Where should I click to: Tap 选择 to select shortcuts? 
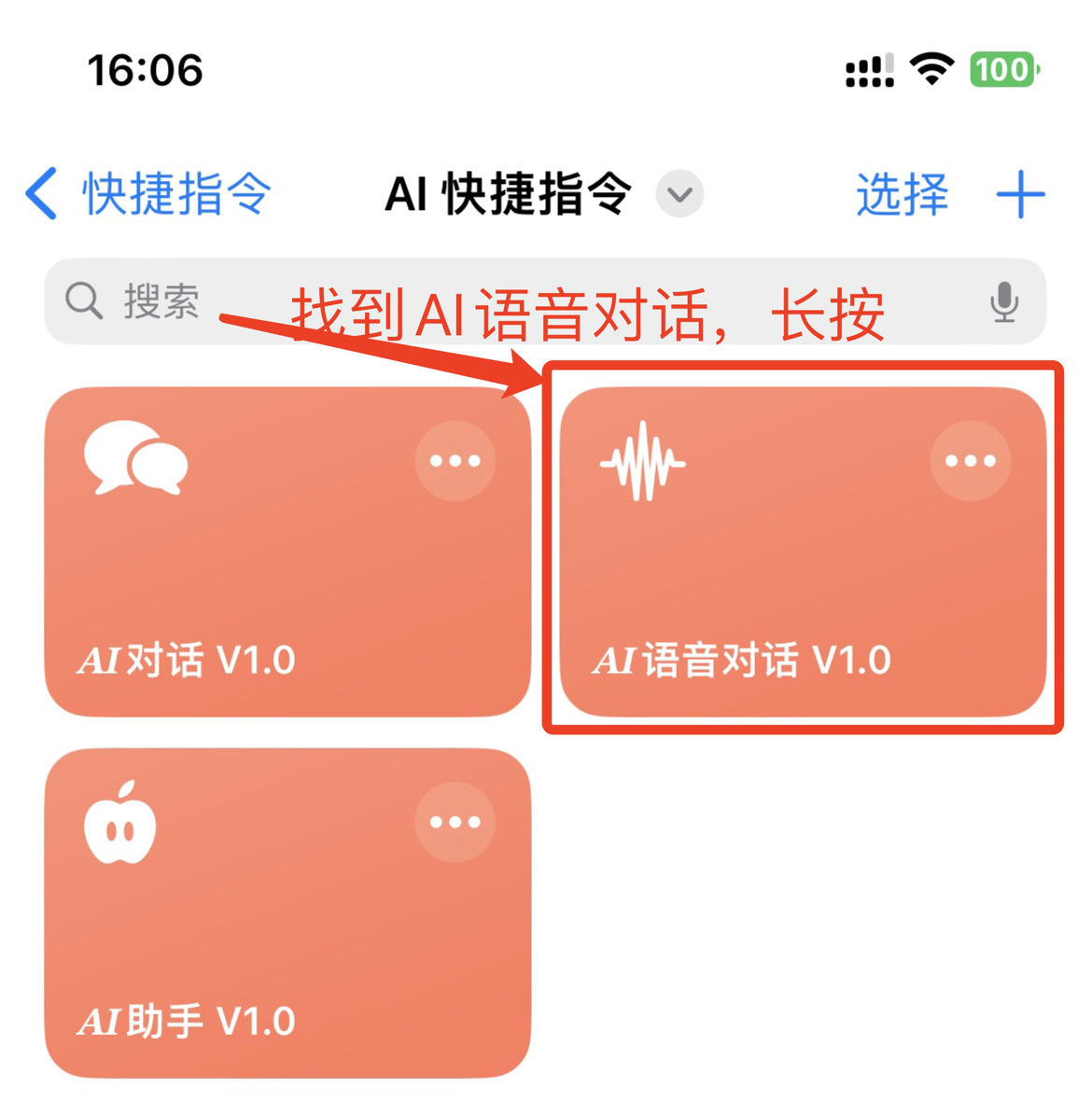point(902,194)
